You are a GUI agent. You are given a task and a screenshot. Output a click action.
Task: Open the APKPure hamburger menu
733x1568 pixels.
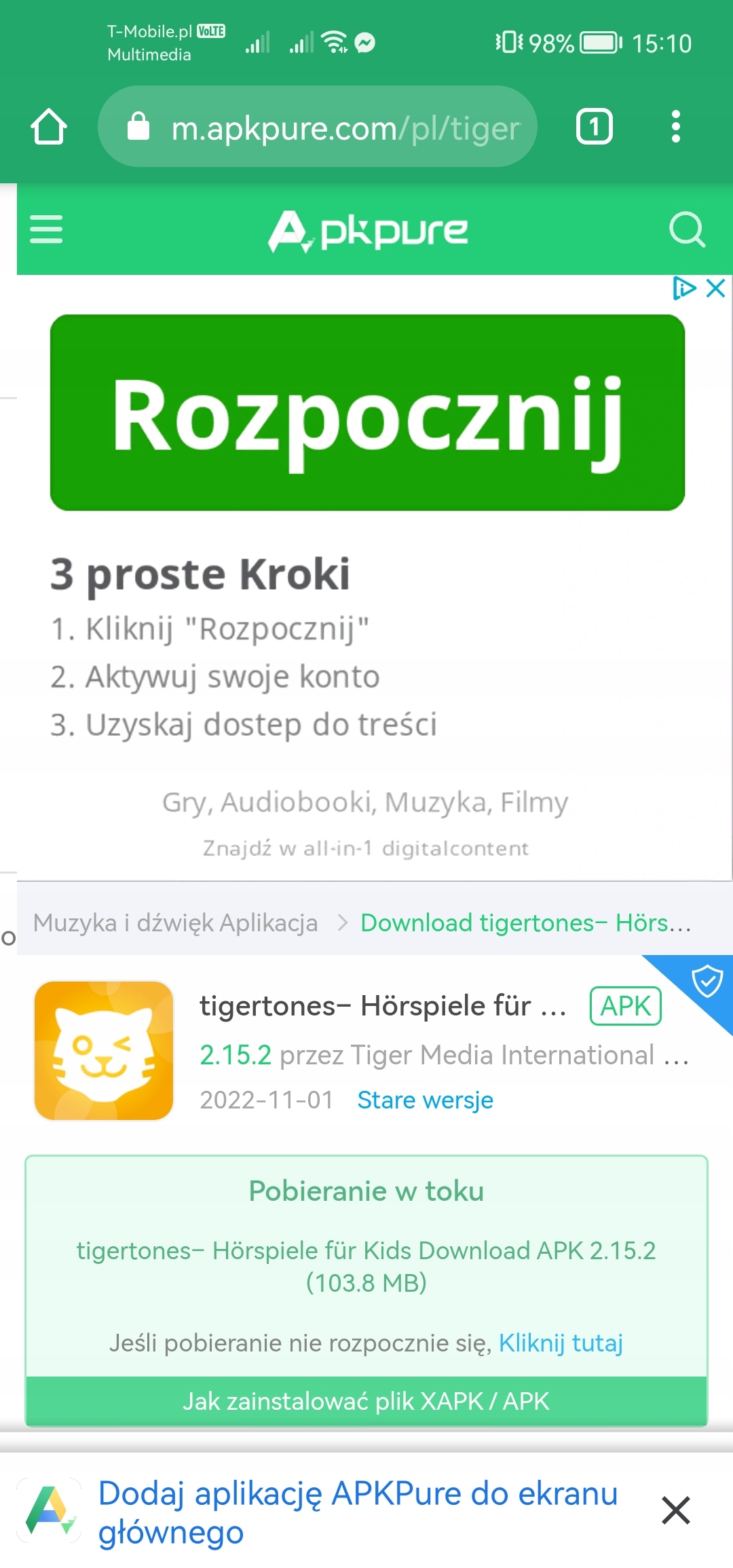46,229
